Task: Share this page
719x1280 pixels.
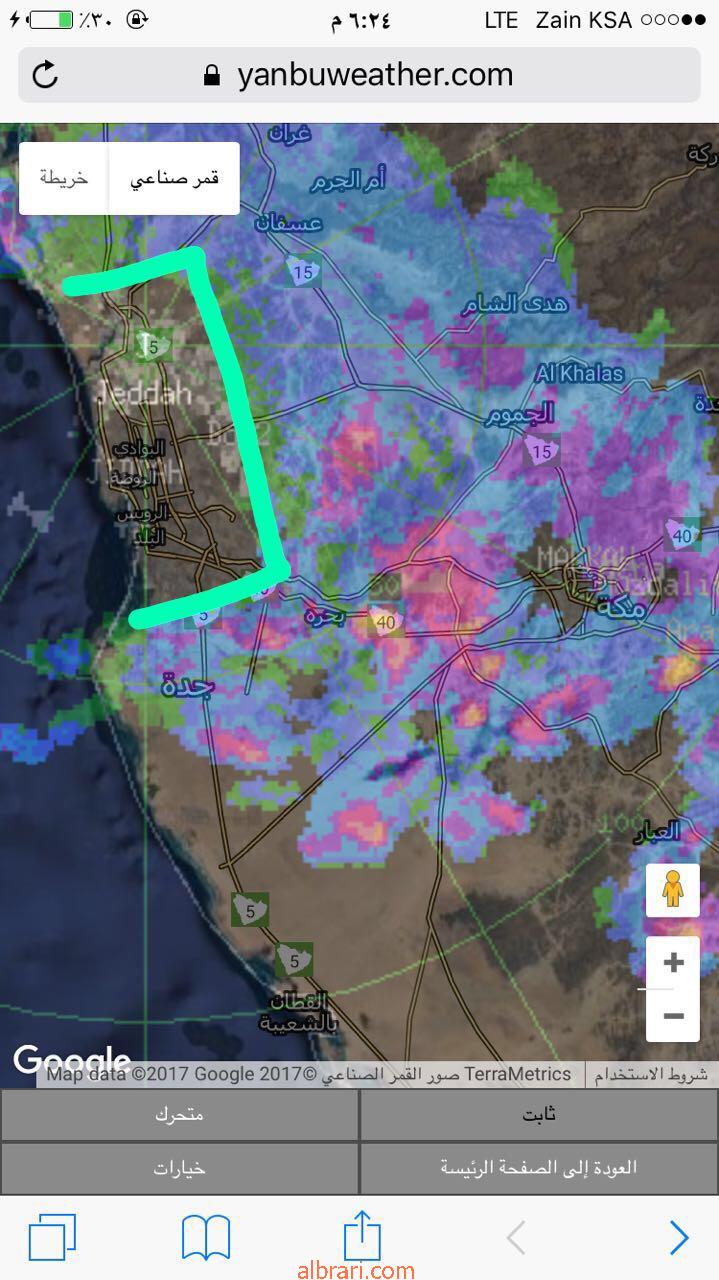Action: (362, 1235)
